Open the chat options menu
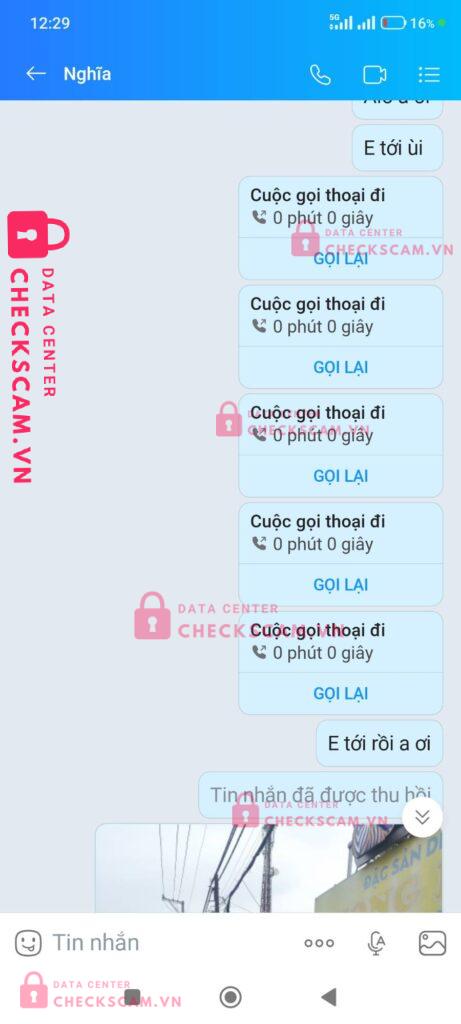This screenshot has width=461, height=1024. (429, 74)
